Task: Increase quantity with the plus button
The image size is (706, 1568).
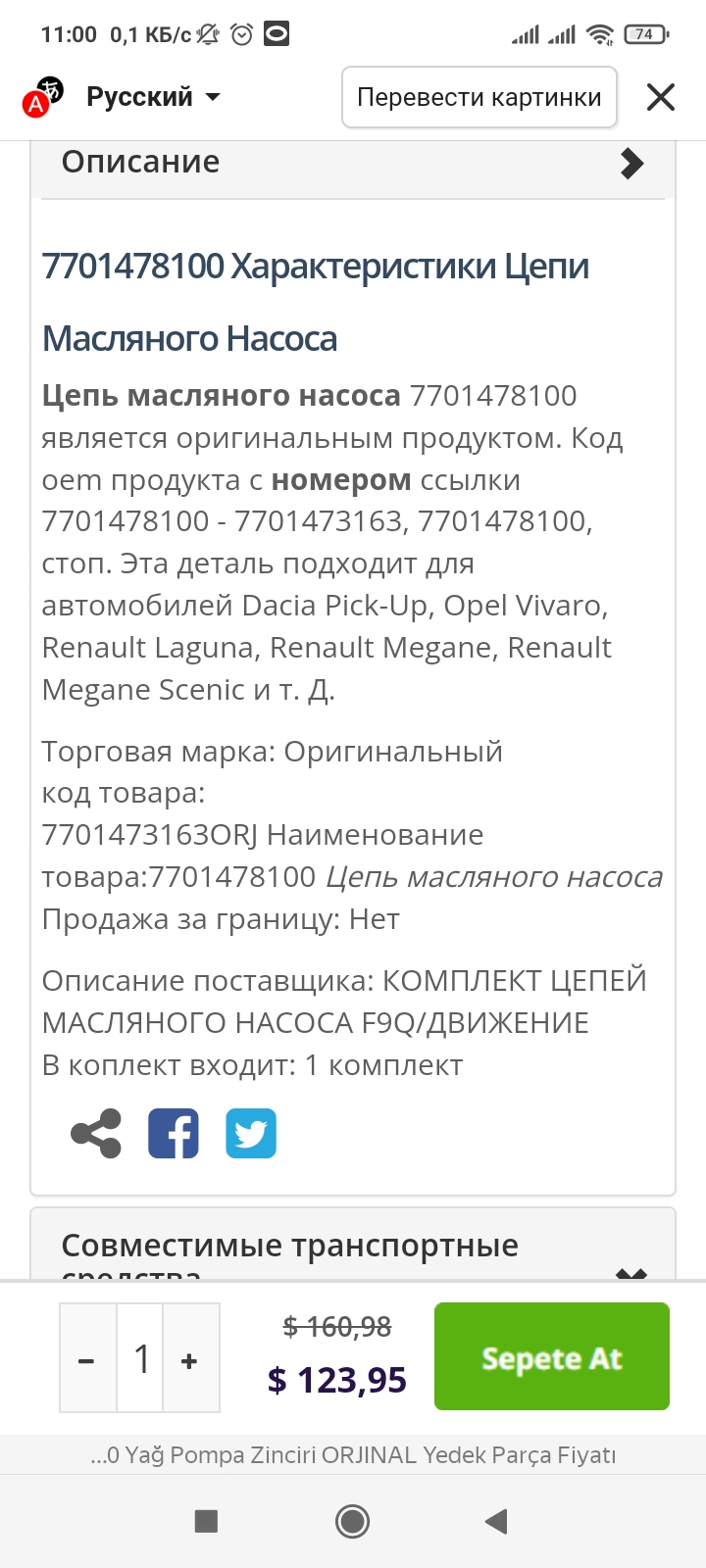Action: pyautogui.click(x=190, y=1357)
